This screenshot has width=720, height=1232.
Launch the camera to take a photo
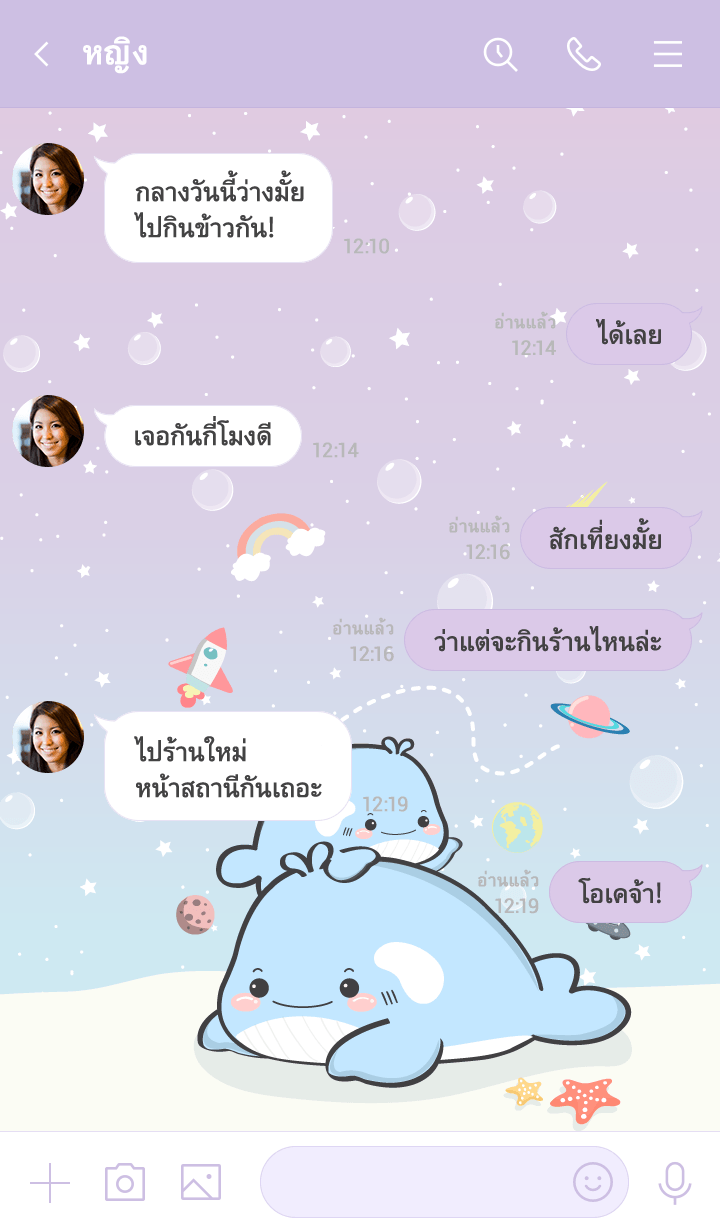click(x=125, y=1183)
